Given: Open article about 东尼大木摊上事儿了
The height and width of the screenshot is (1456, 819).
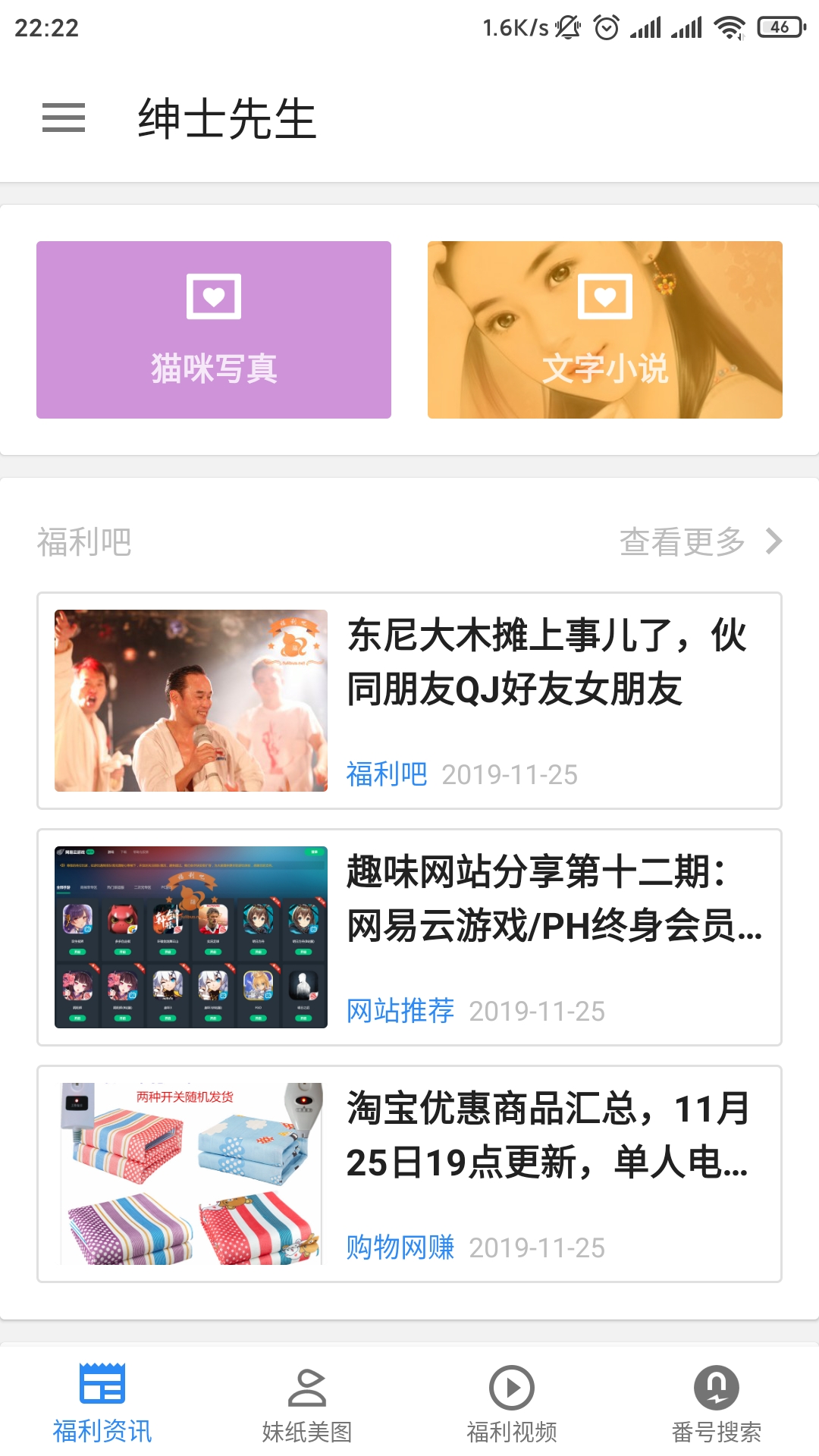Looking at the screenshot, I should tap(409, 701).
